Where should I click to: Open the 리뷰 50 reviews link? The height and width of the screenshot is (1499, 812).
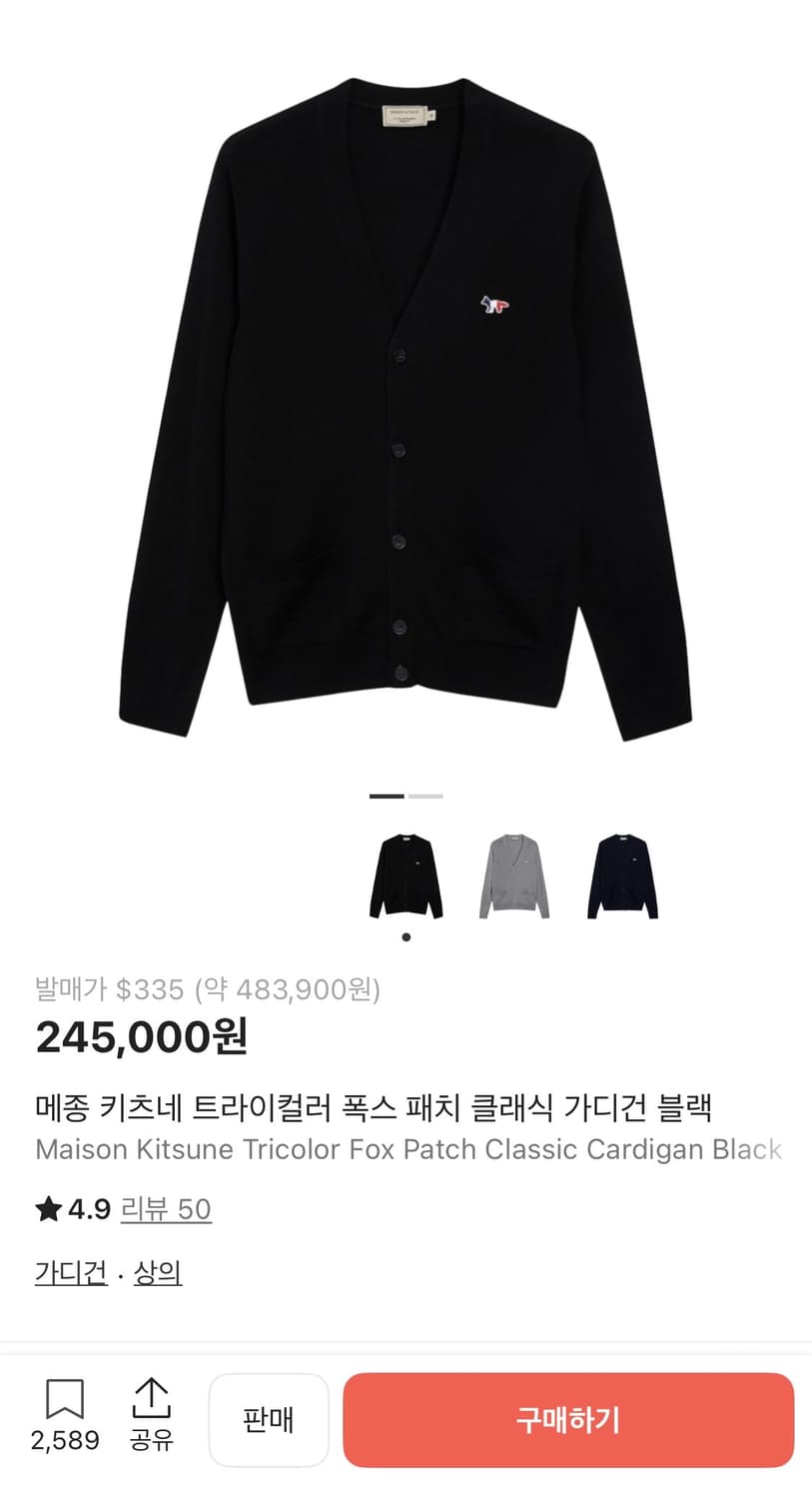[166, 1209]
